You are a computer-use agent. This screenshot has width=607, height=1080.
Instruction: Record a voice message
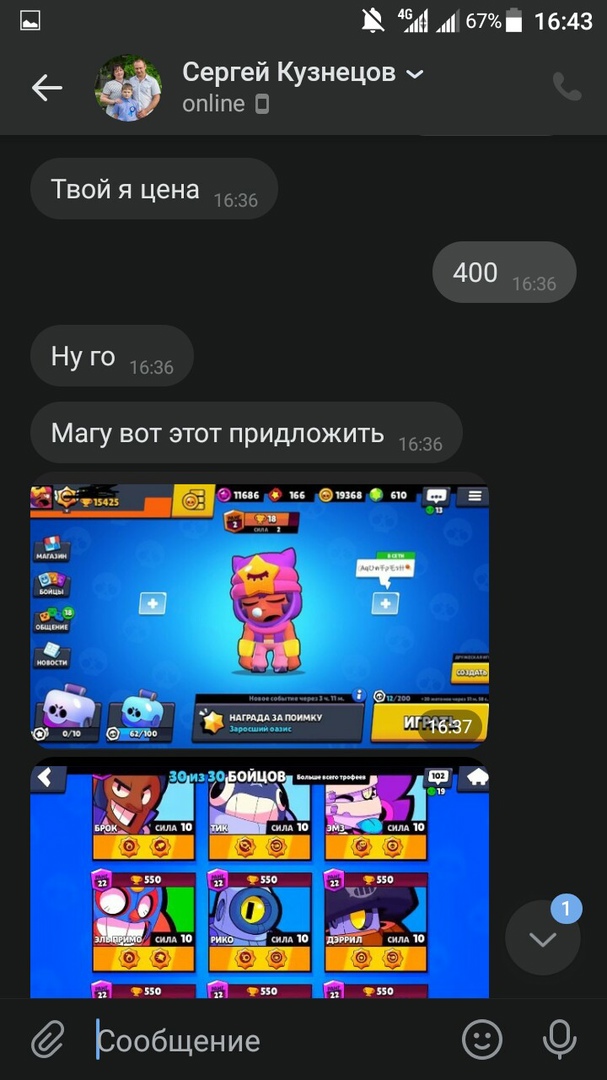pyautogui.click(x=560, y=1040)
